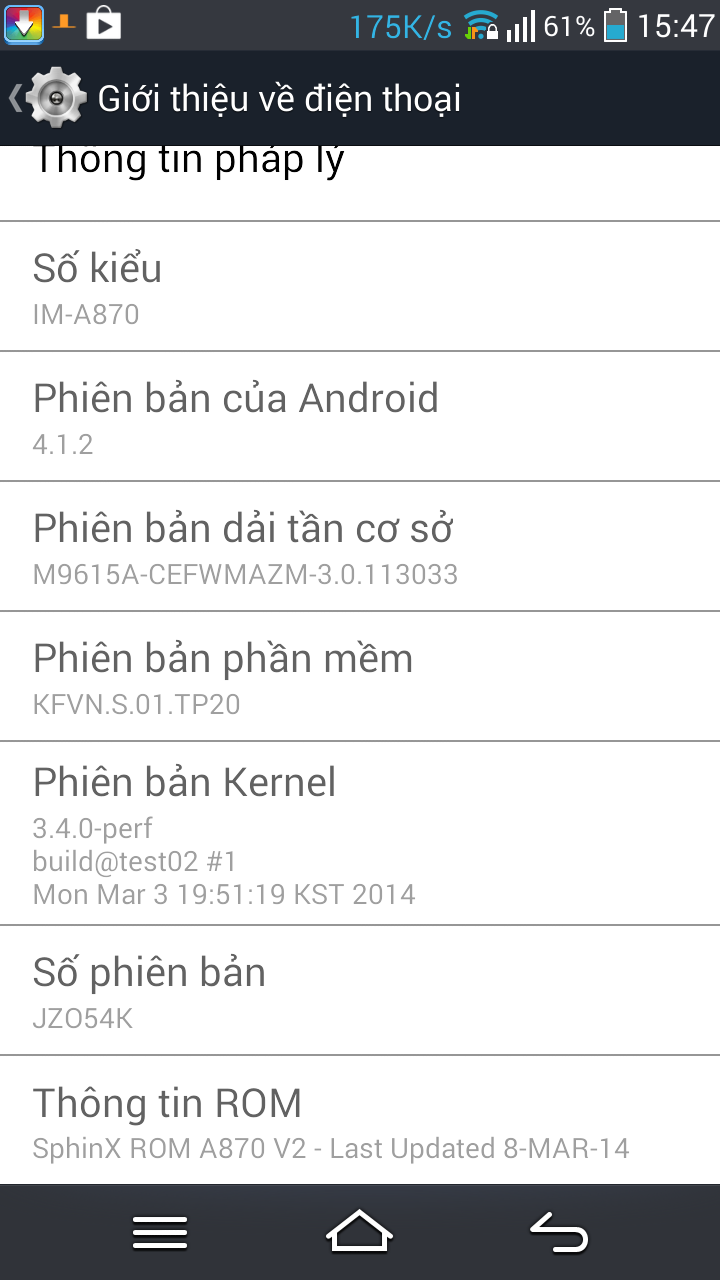The height and width of the screenshot is (1280, 720).
Task: Open the Thông tin ROM row
Action: point(360,1121)
